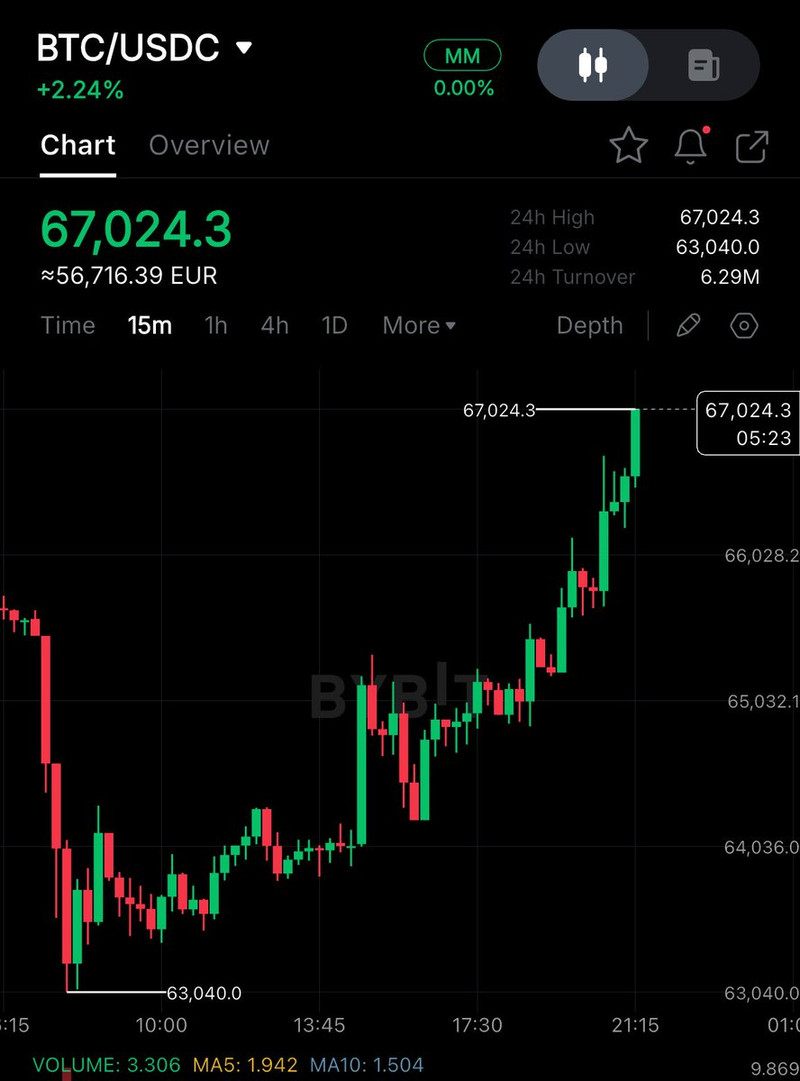Switch to 1h interval

tap(215, 325)
